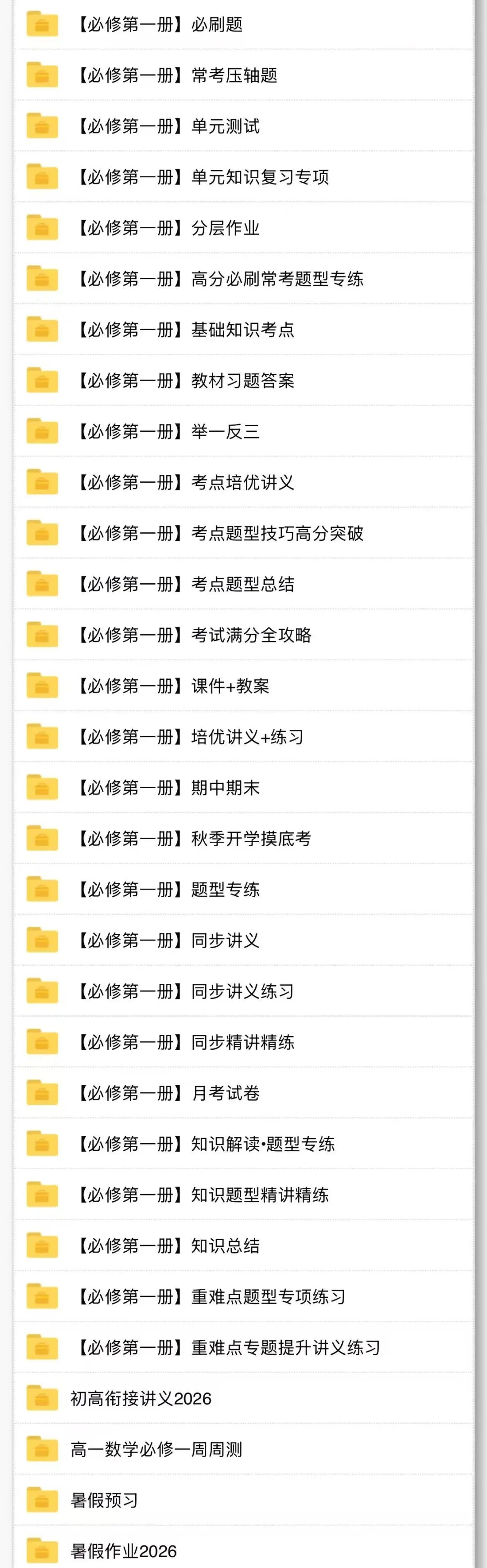
Task: Open the 初高衔接讲义2026 folder
Action: (243, 1398)
